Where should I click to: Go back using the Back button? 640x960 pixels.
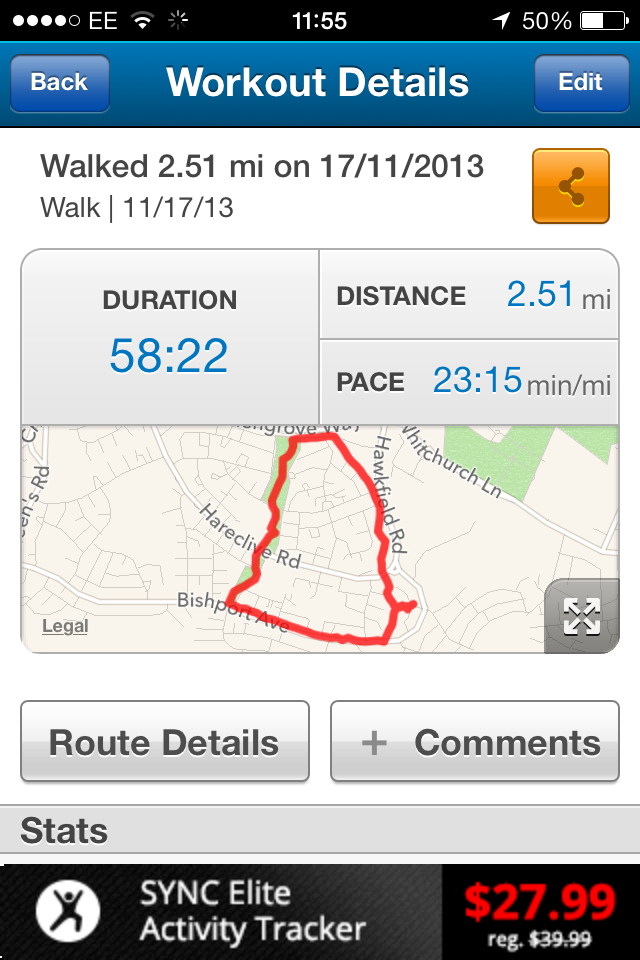click(x=59, y=83)
